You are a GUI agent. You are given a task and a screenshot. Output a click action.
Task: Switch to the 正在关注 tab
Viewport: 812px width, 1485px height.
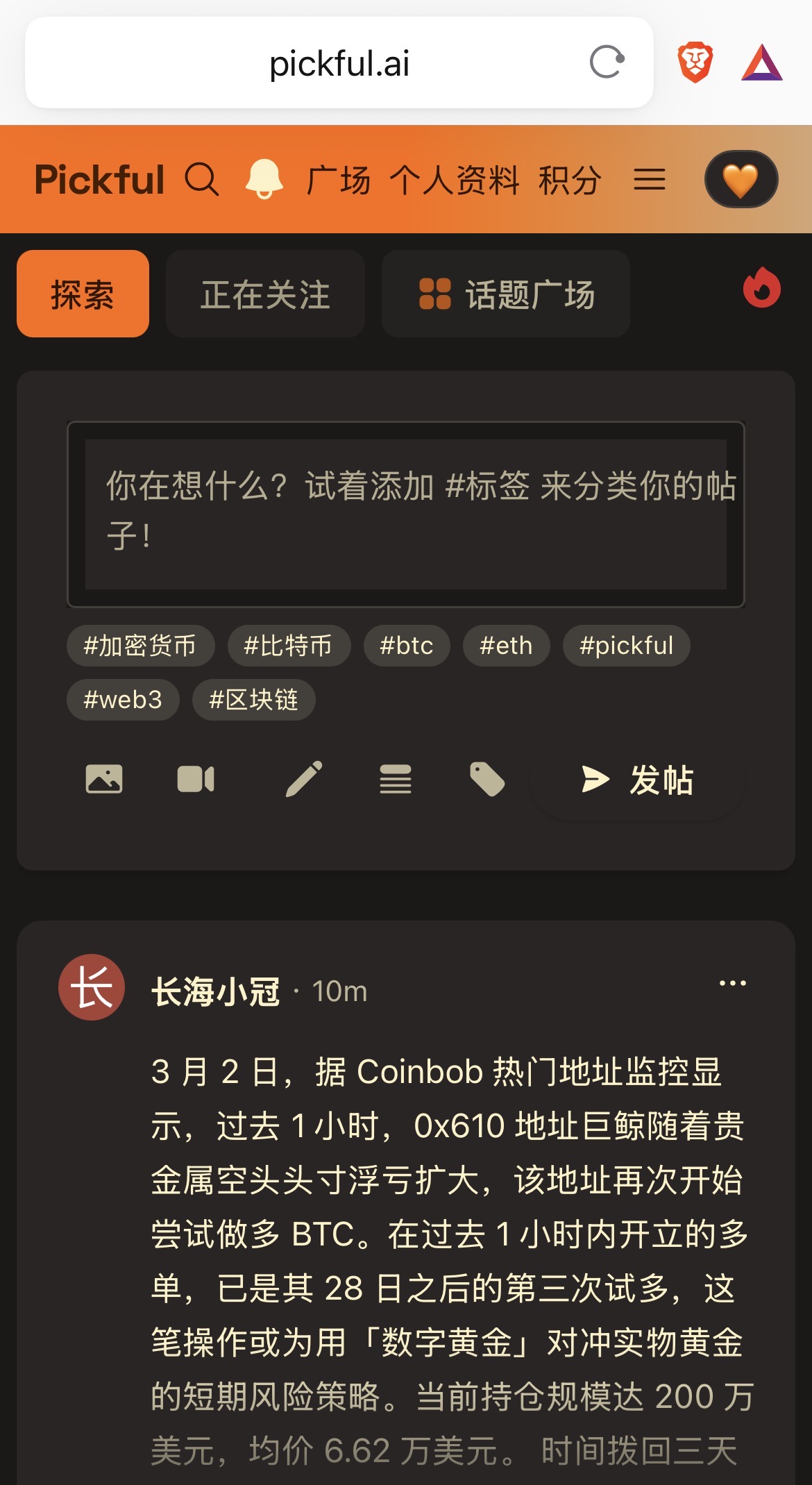(265, 294)
